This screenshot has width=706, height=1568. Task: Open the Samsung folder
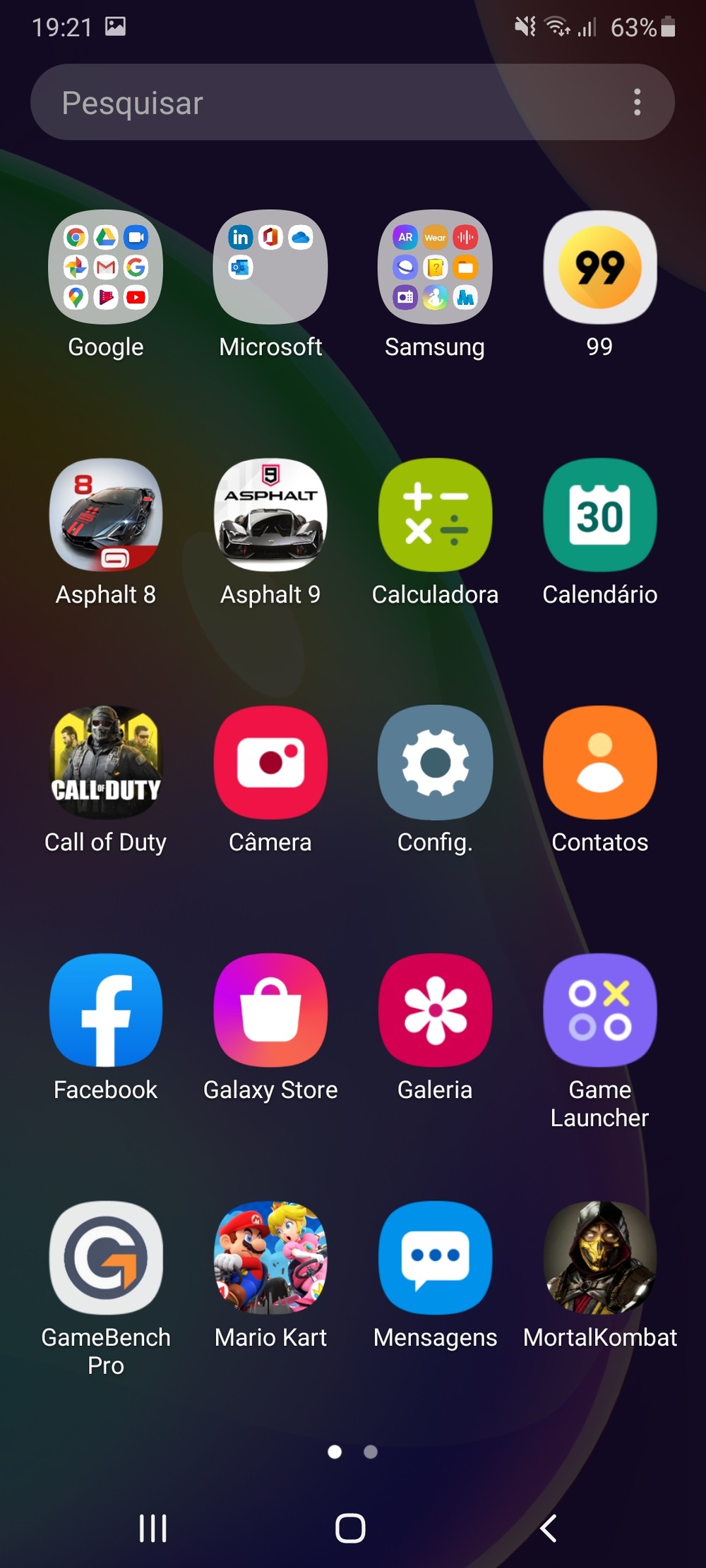click(435, 267)
